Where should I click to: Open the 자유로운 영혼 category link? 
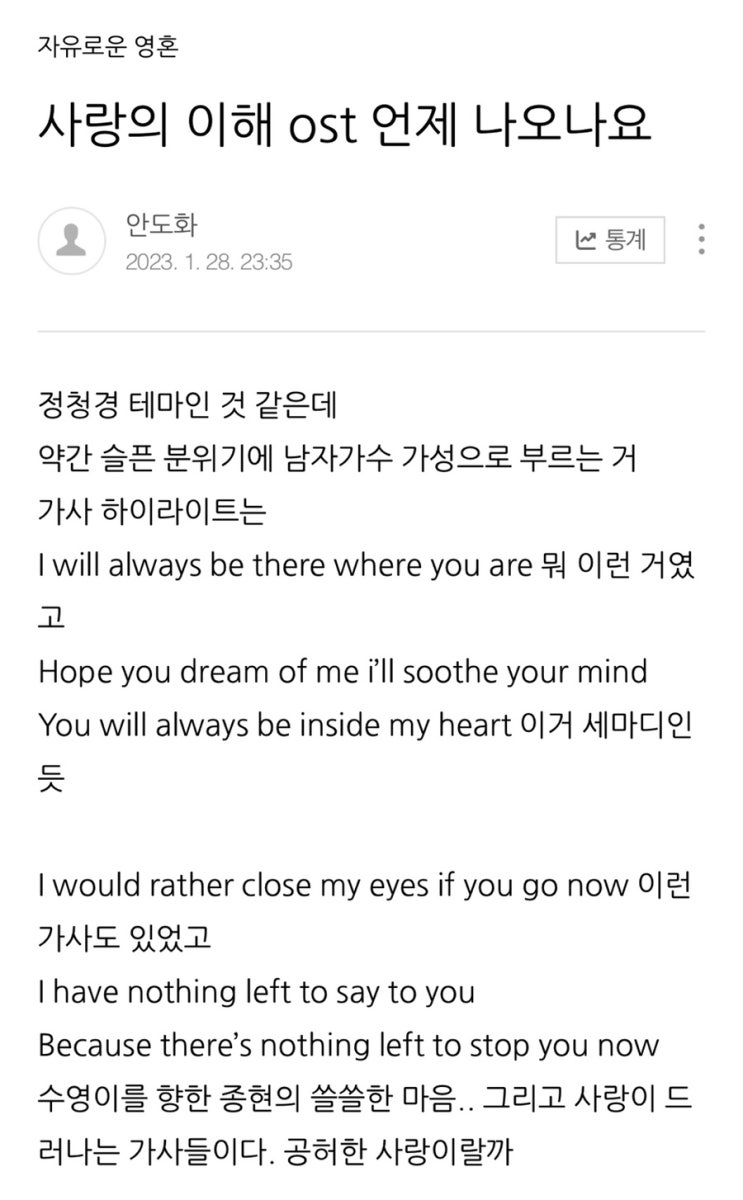[107, 47]
